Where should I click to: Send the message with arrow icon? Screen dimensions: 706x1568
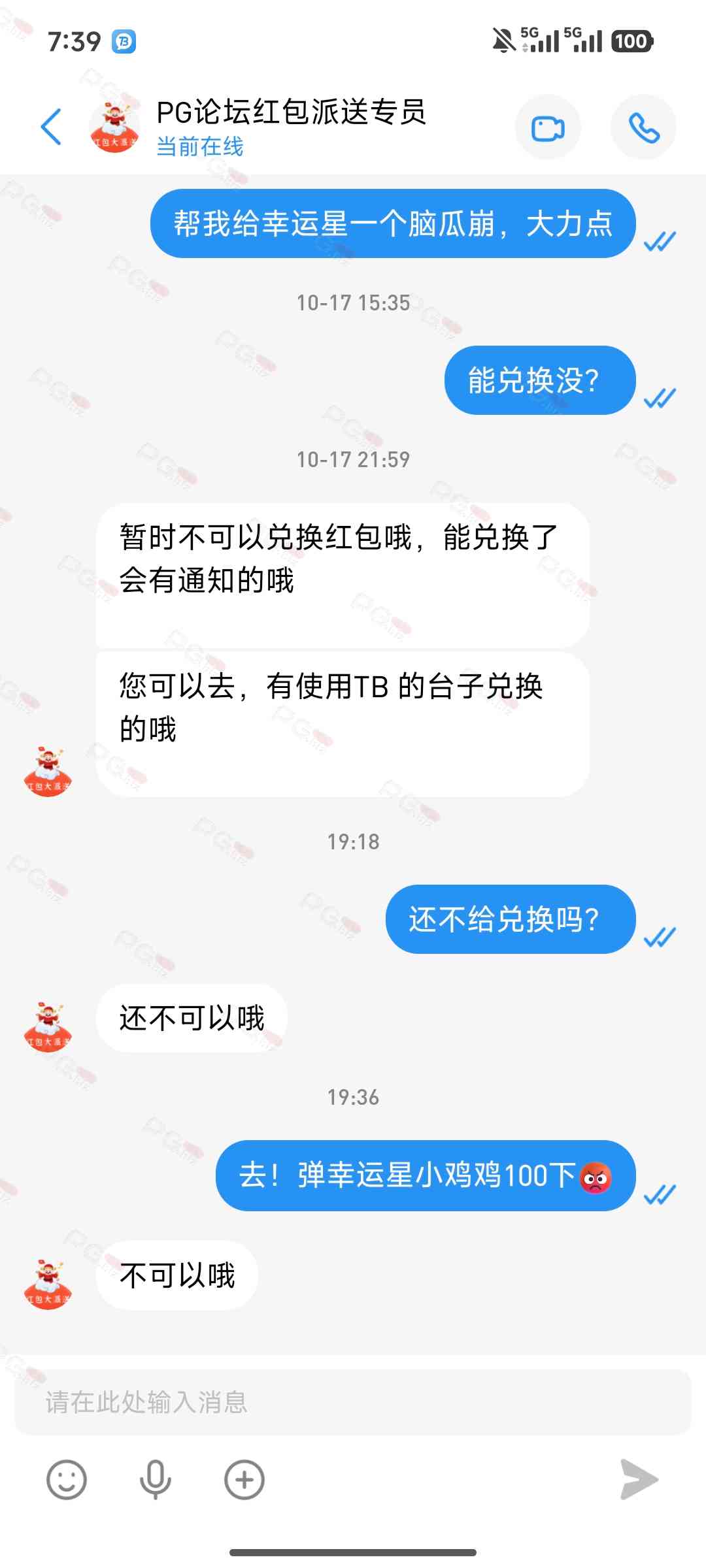tap(639, 1479)
